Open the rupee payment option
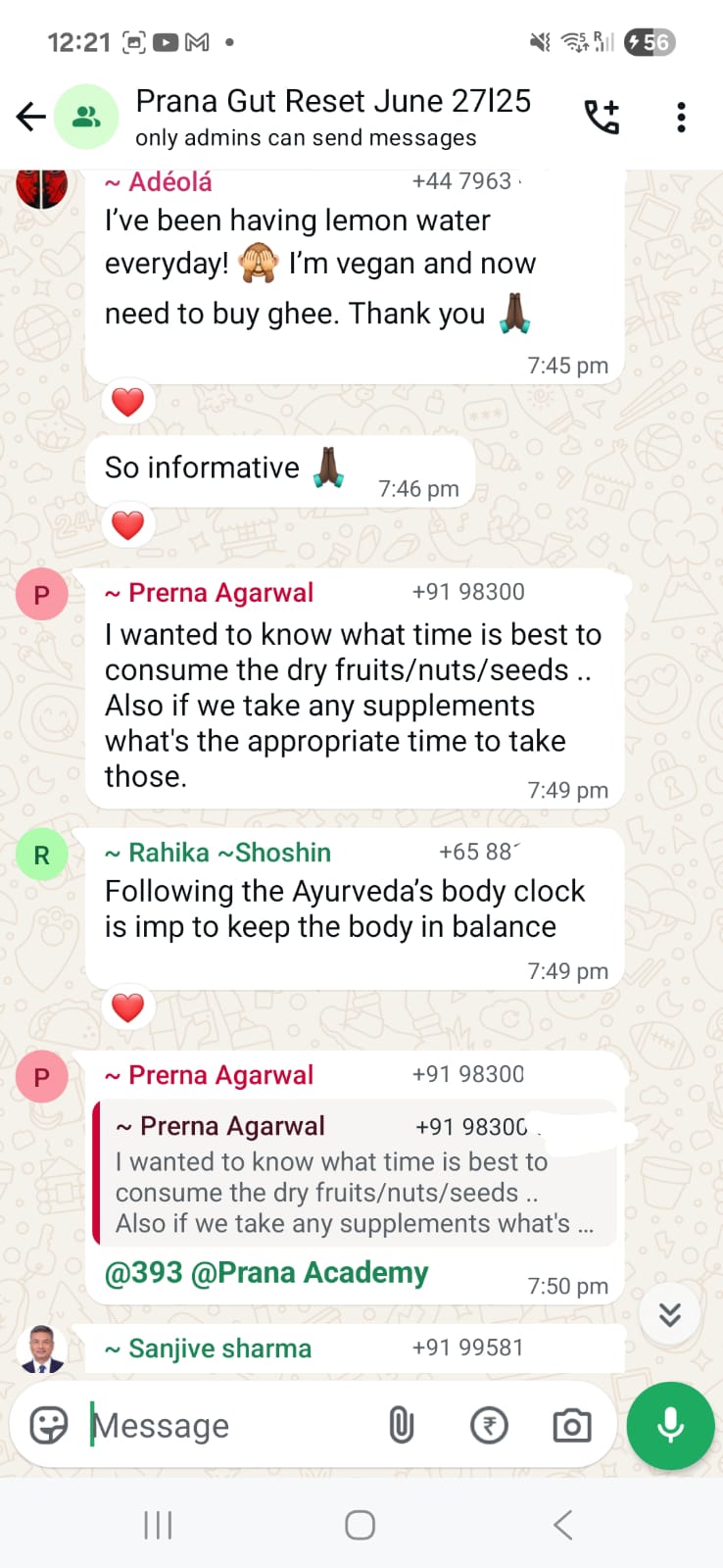 pos(489,1425)
